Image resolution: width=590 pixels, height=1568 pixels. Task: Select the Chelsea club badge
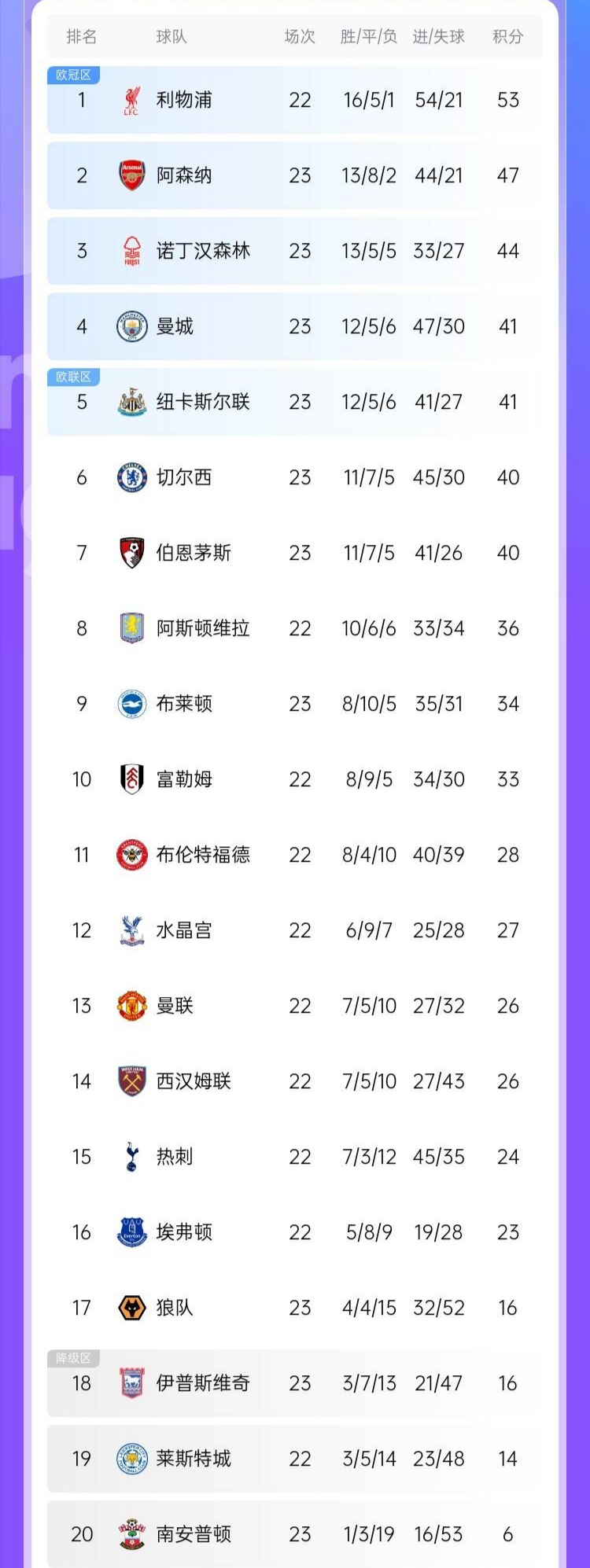point(130,477)
